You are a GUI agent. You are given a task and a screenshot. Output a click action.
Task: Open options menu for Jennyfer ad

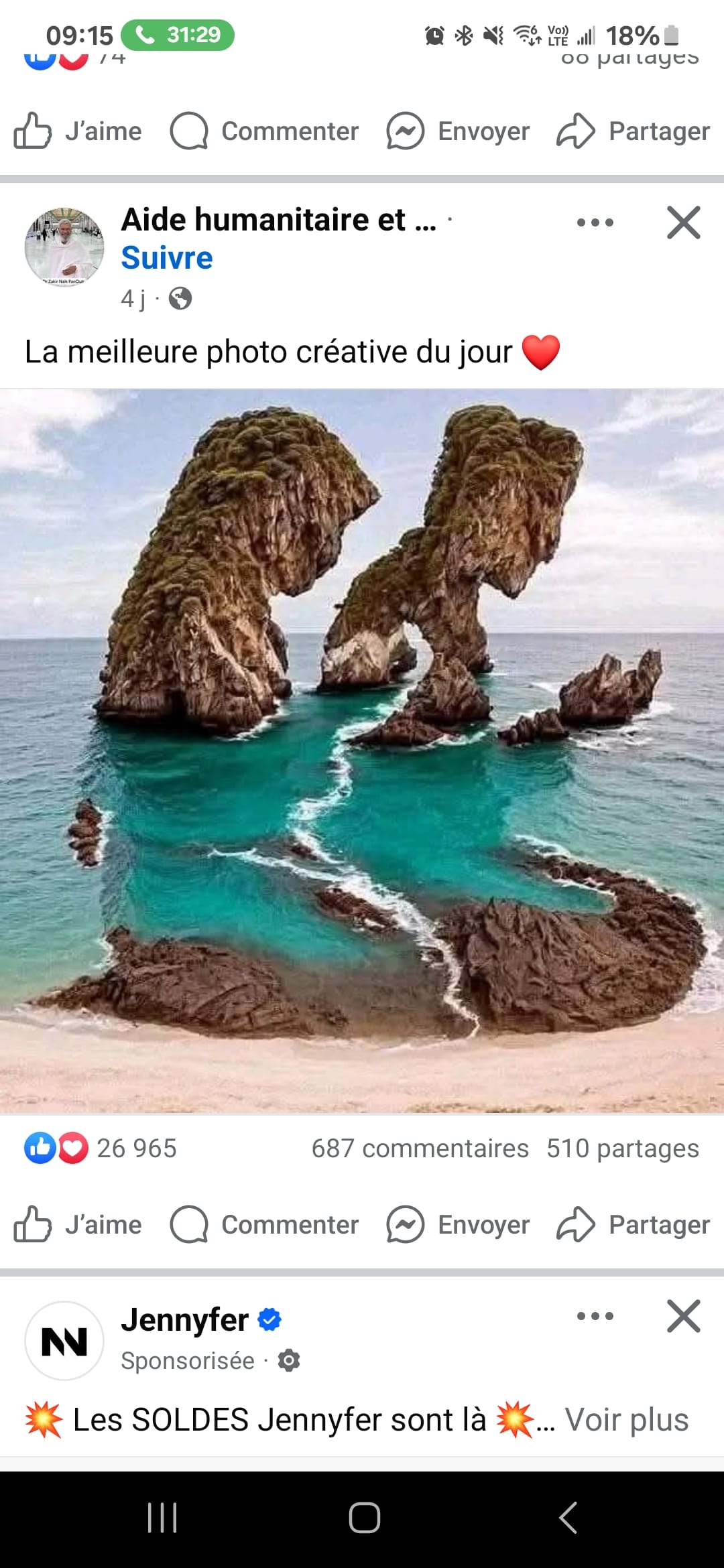[595, 1316]
